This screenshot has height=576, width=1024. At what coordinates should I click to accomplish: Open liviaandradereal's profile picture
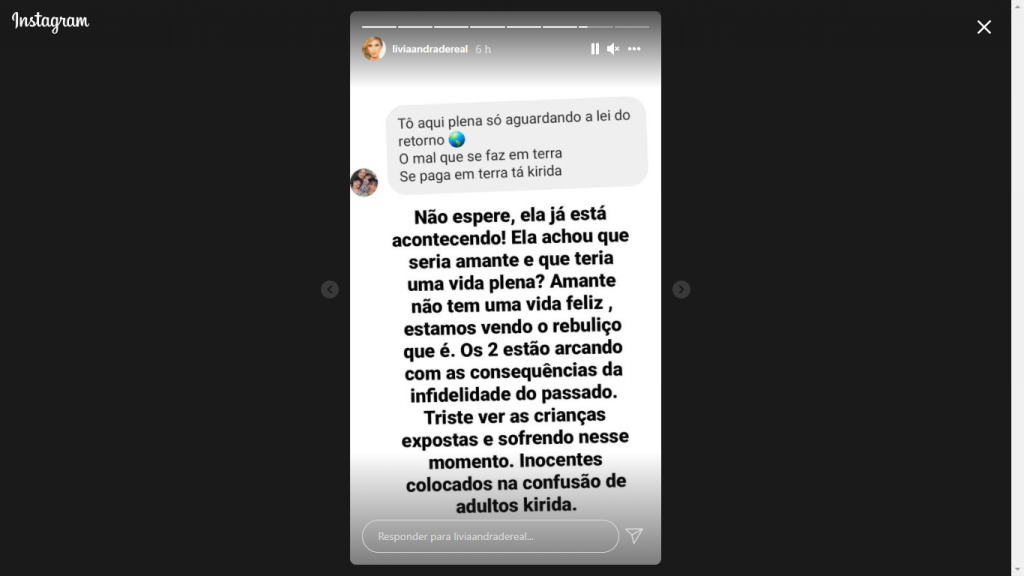[x=374, y=49]
